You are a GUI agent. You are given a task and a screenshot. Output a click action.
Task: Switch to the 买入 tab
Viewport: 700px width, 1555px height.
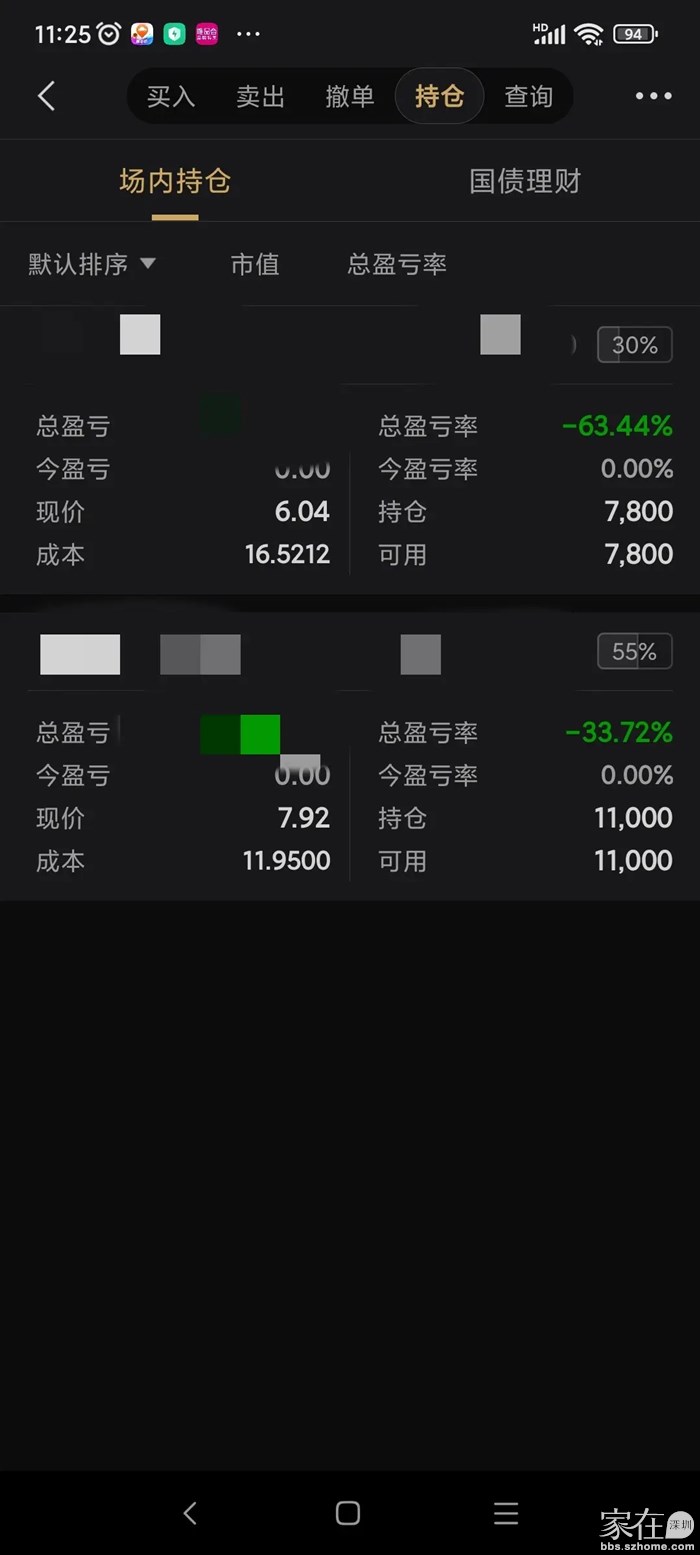171,96
